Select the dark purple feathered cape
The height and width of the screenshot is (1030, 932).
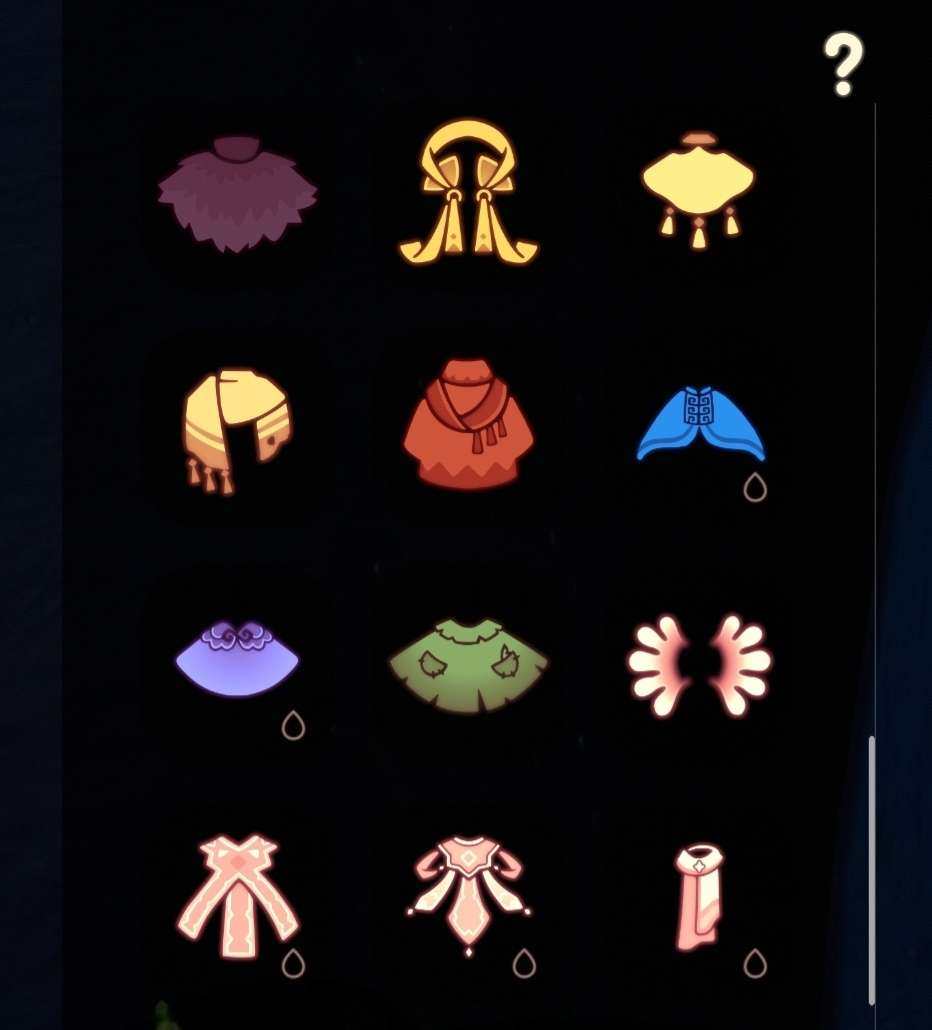pos(237,195)
